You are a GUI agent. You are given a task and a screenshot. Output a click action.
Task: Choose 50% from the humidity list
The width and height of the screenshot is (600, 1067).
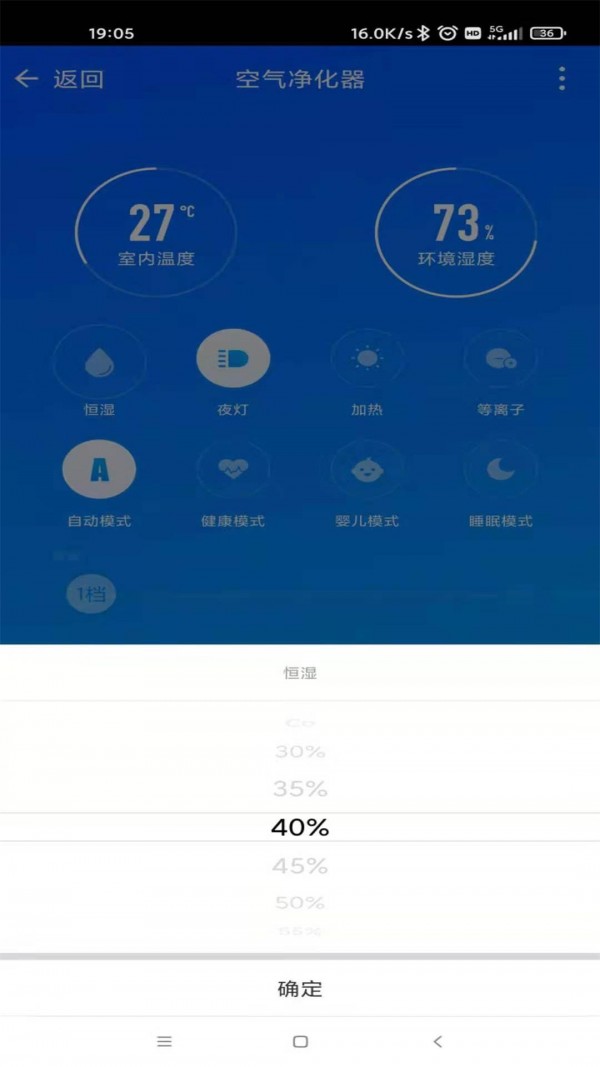tap(300, 902)
